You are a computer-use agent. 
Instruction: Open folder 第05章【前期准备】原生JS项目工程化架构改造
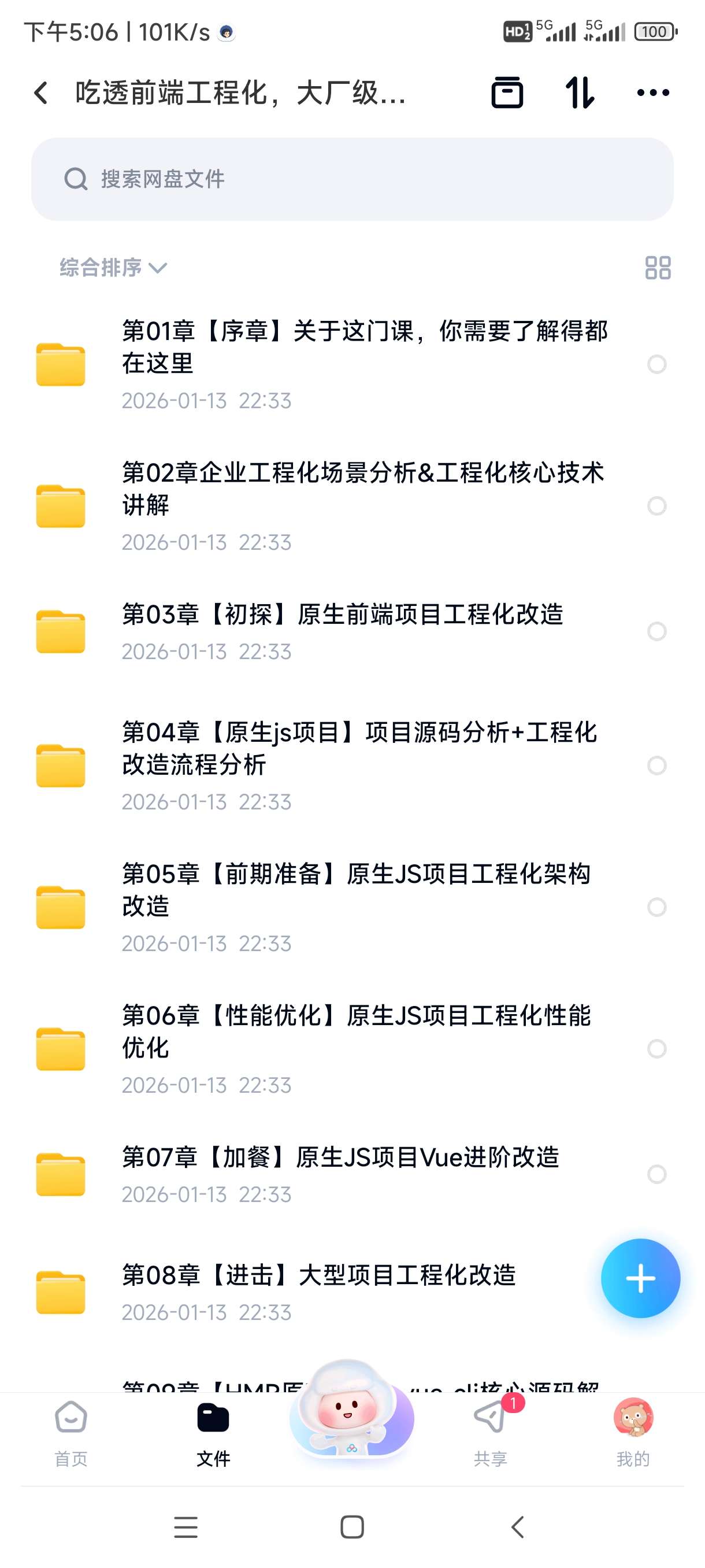pyautogui.click(x=340, y=907)
